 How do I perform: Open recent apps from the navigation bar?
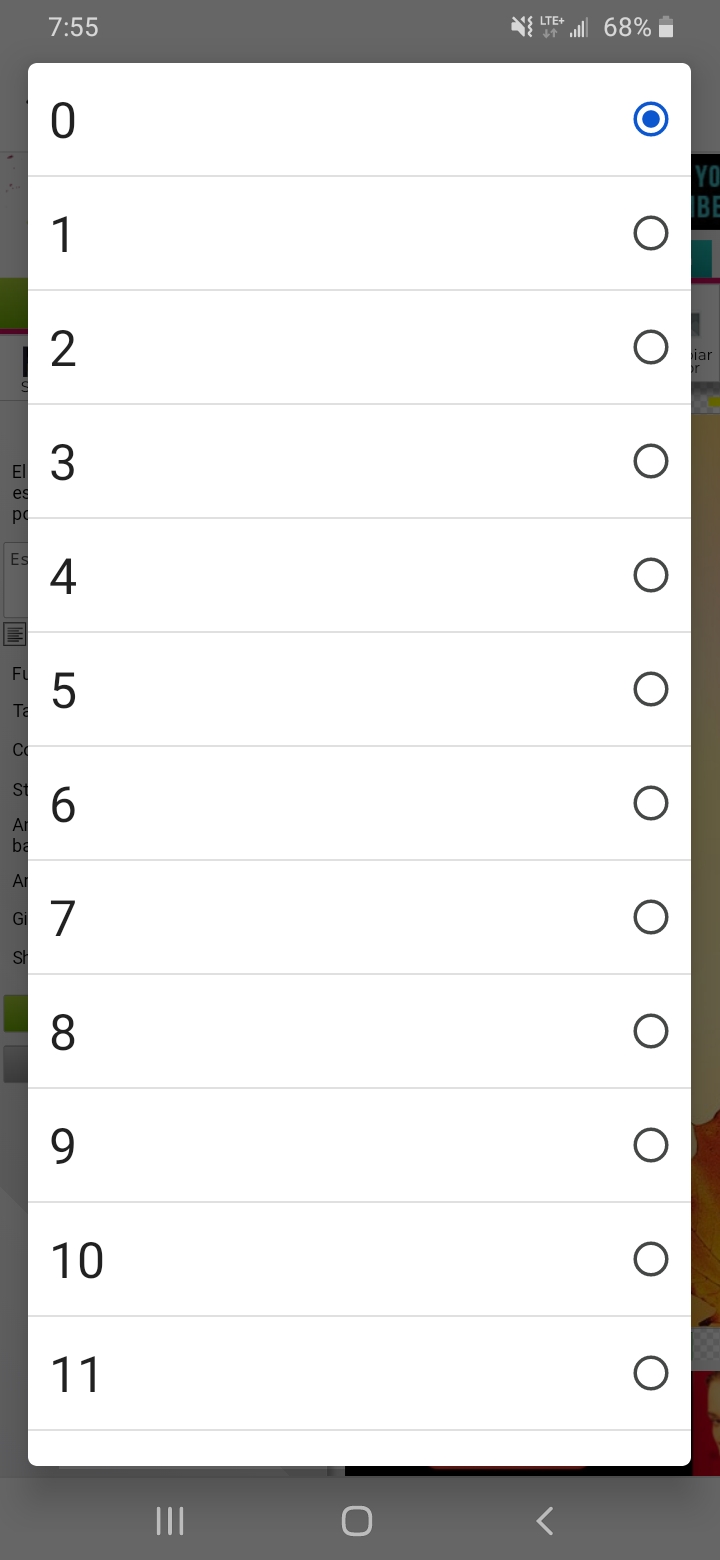tap(170, 1521)
